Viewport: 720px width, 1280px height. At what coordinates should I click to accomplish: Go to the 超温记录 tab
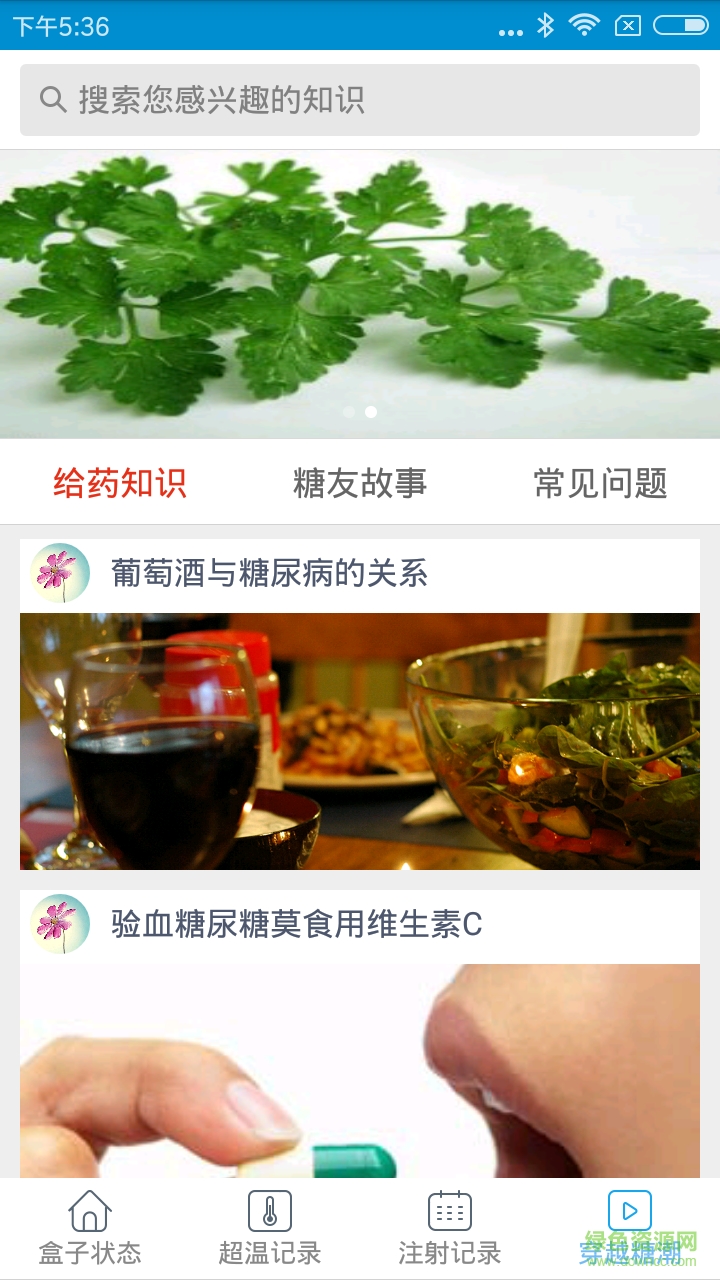click(x=270, y=1228)
